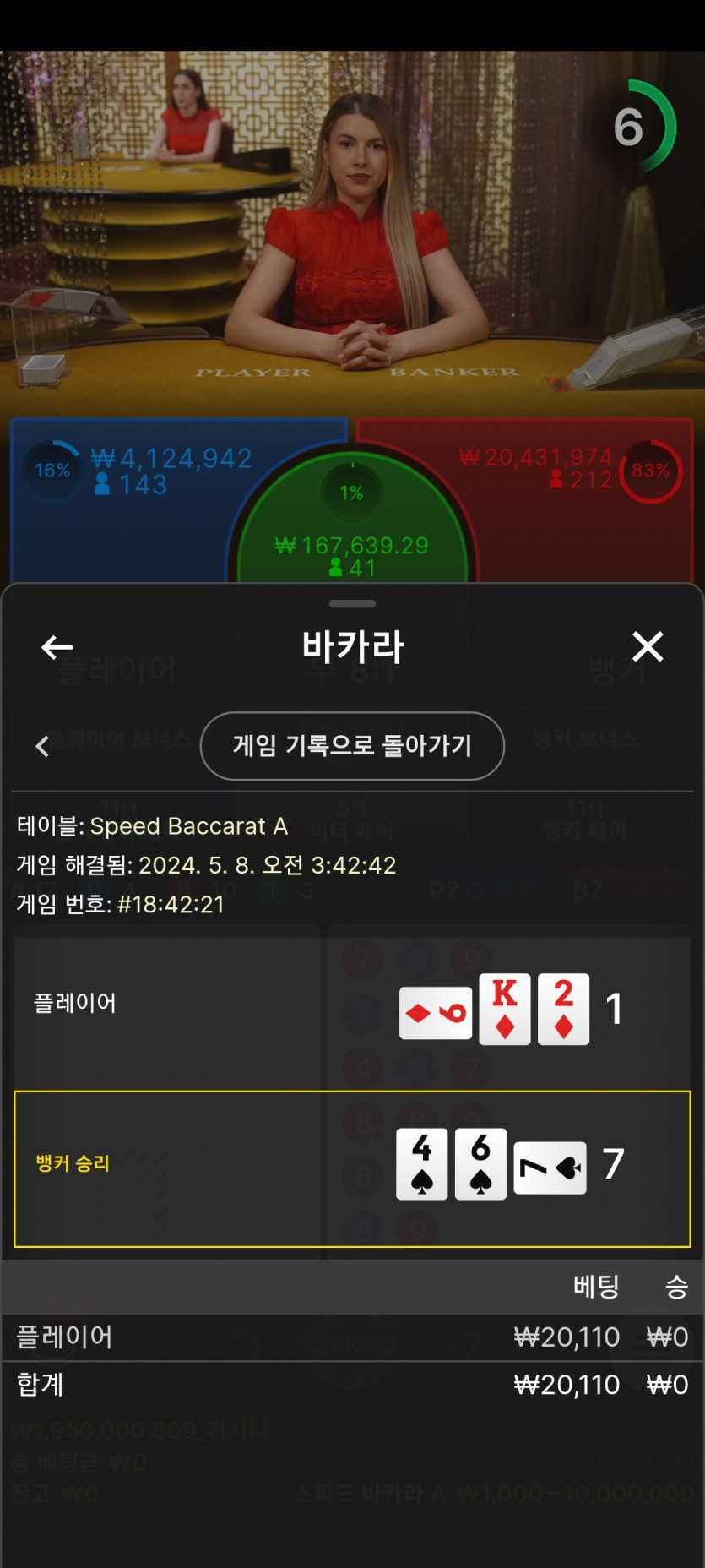Go back with the left arrow

click(57, 648)
